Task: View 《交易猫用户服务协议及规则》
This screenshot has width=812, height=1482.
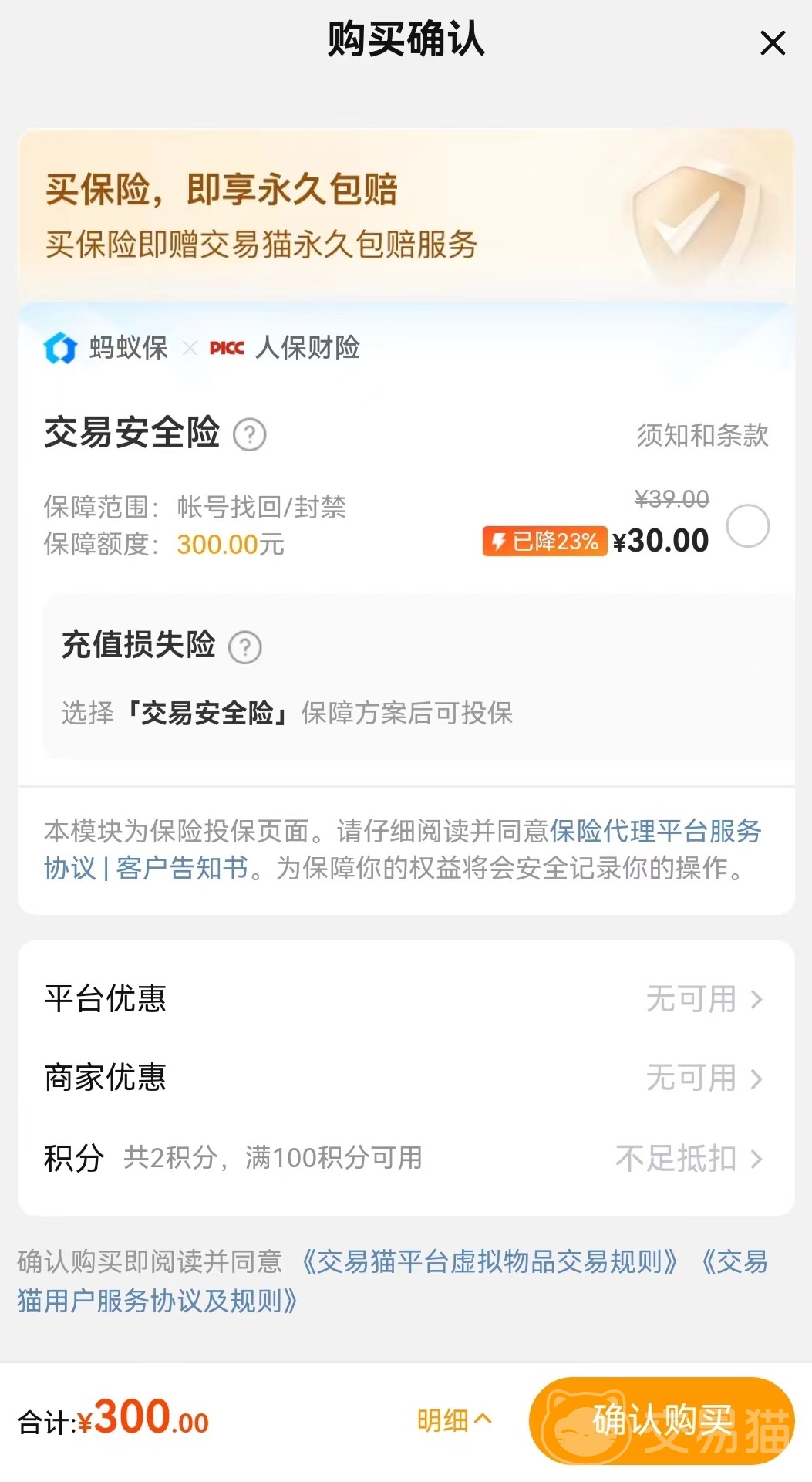Action: pyautogui.click(x=158, y=1301)
